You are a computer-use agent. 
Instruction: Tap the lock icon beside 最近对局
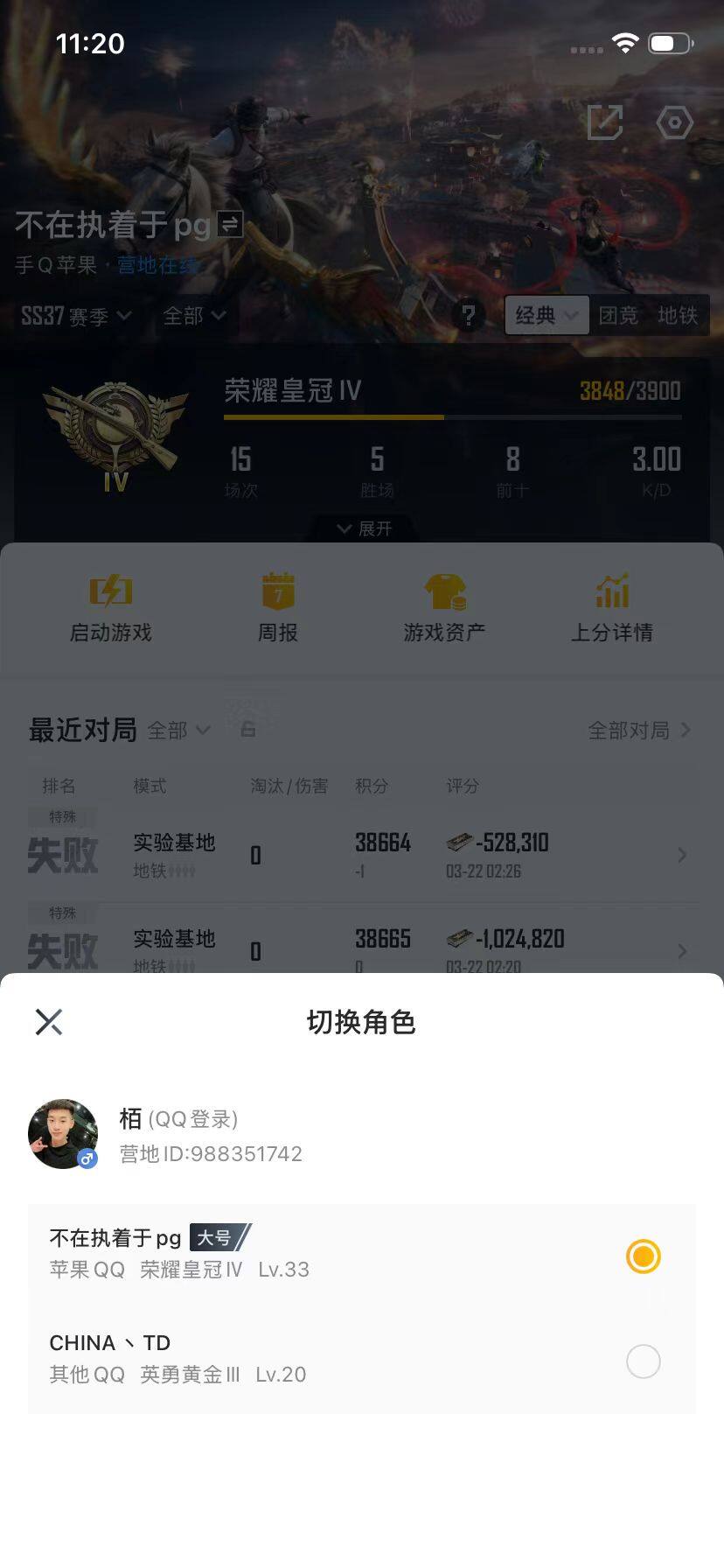pos(247,729)
